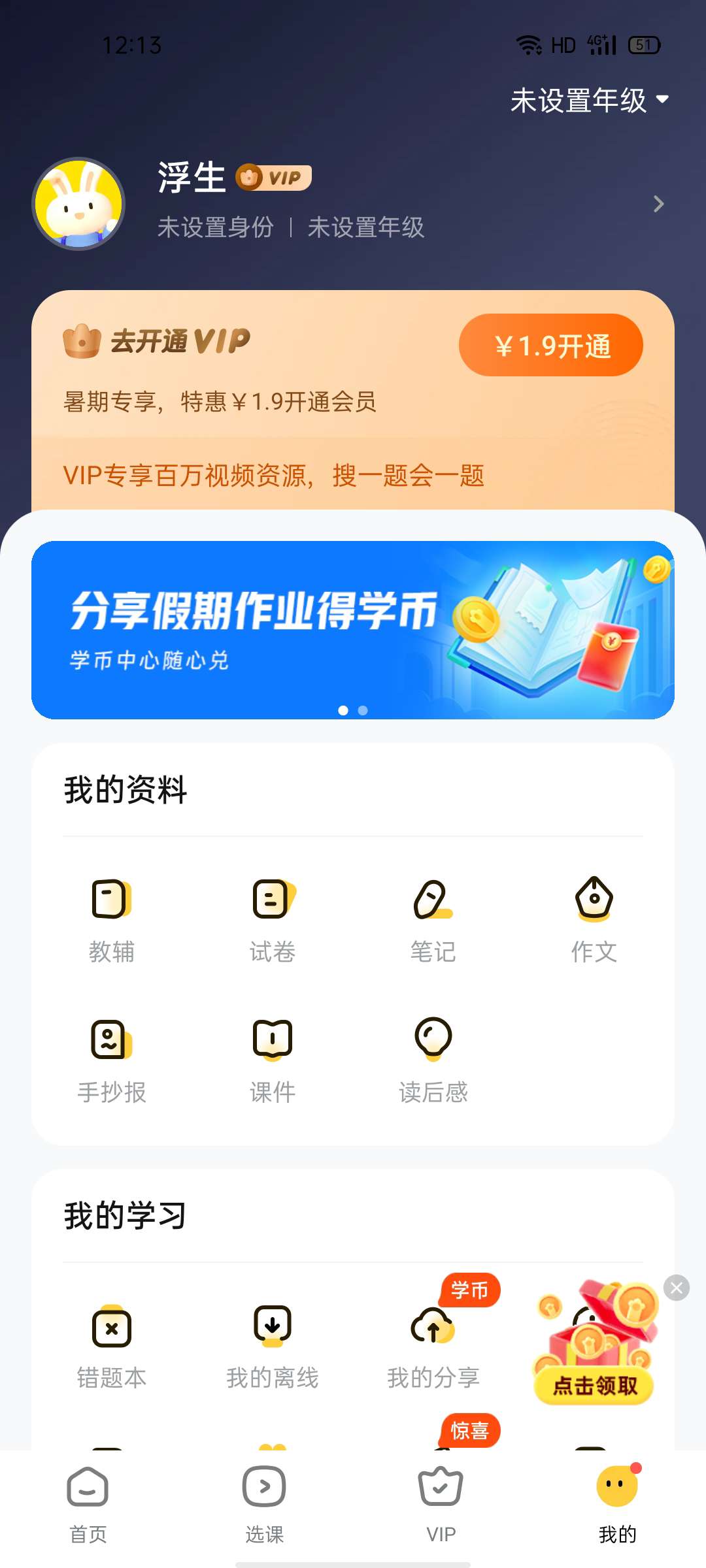Viewport: 706px width, 1568px height.
Task: Tap the ¥1.9开通 VIP button
Action: 551,346
